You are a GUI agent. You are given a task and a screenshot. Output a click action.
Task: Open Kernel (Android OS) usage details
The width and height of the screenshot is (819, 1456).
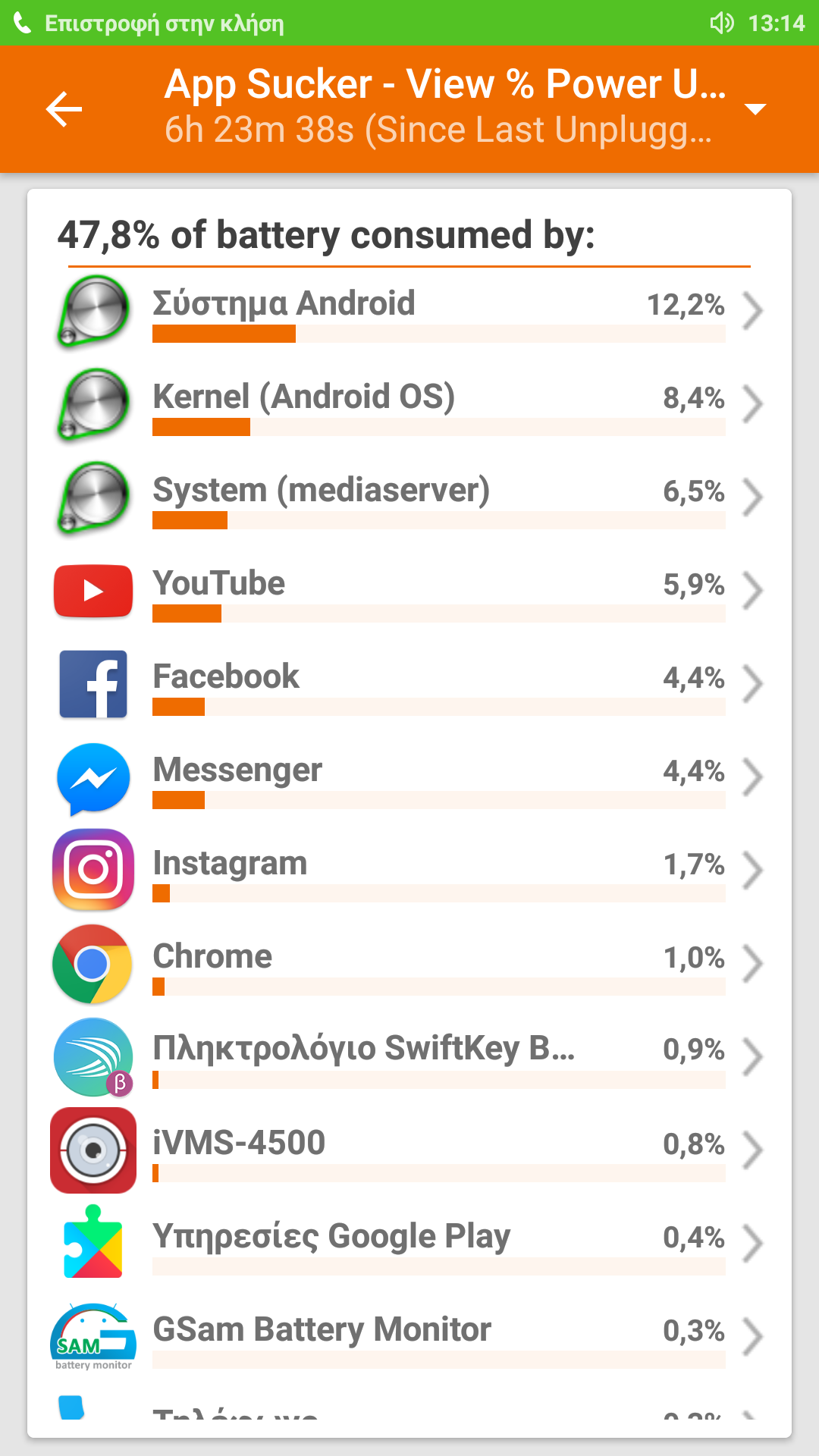coord(409,404)
